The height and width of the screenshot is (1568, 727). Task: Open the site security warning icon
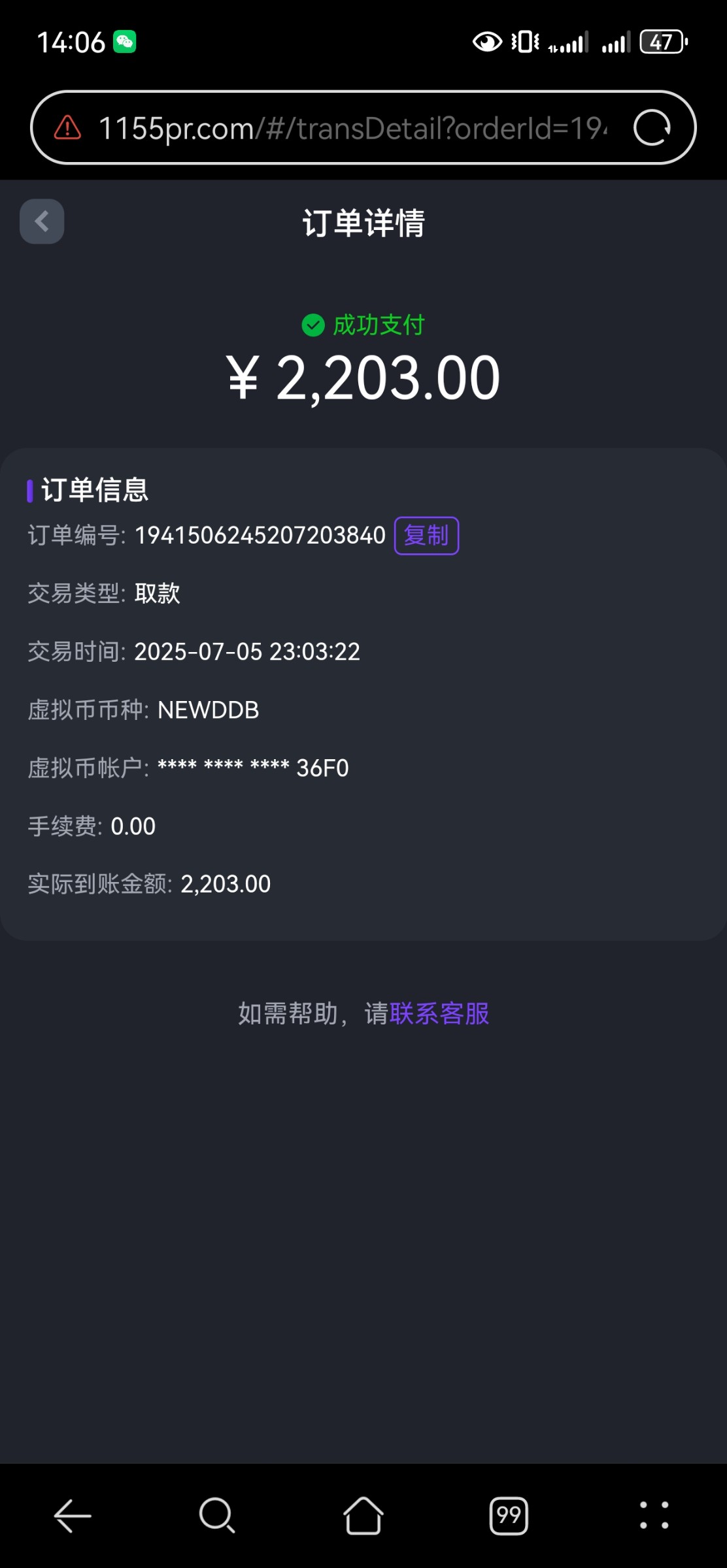[x=67, y=127]
